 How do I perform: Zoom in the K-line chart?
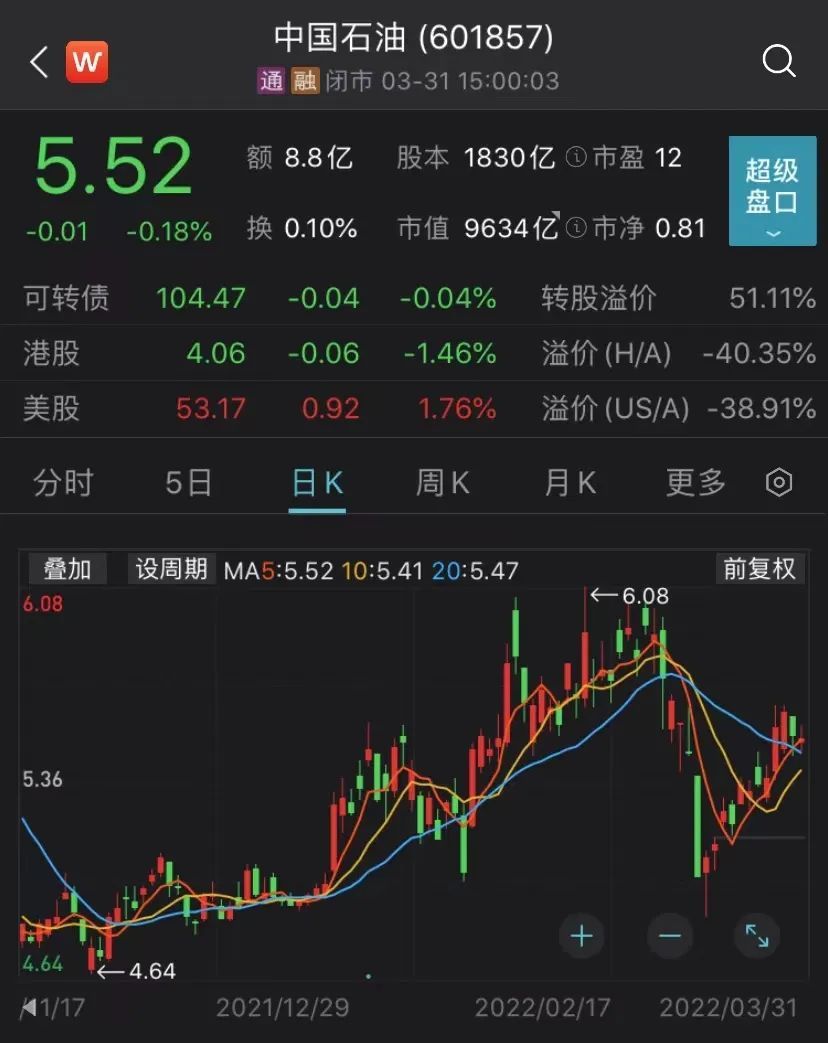582,936
